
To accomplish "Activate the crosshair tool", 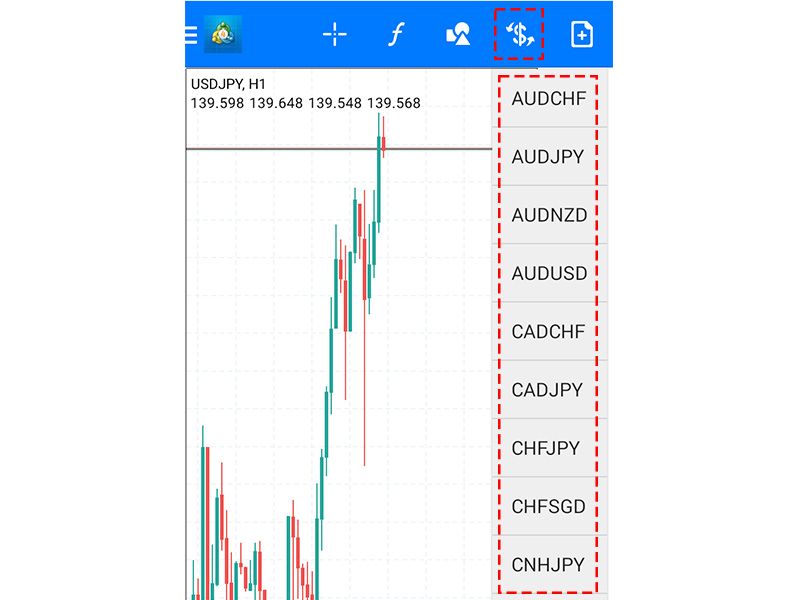I will tap(334, 35).
